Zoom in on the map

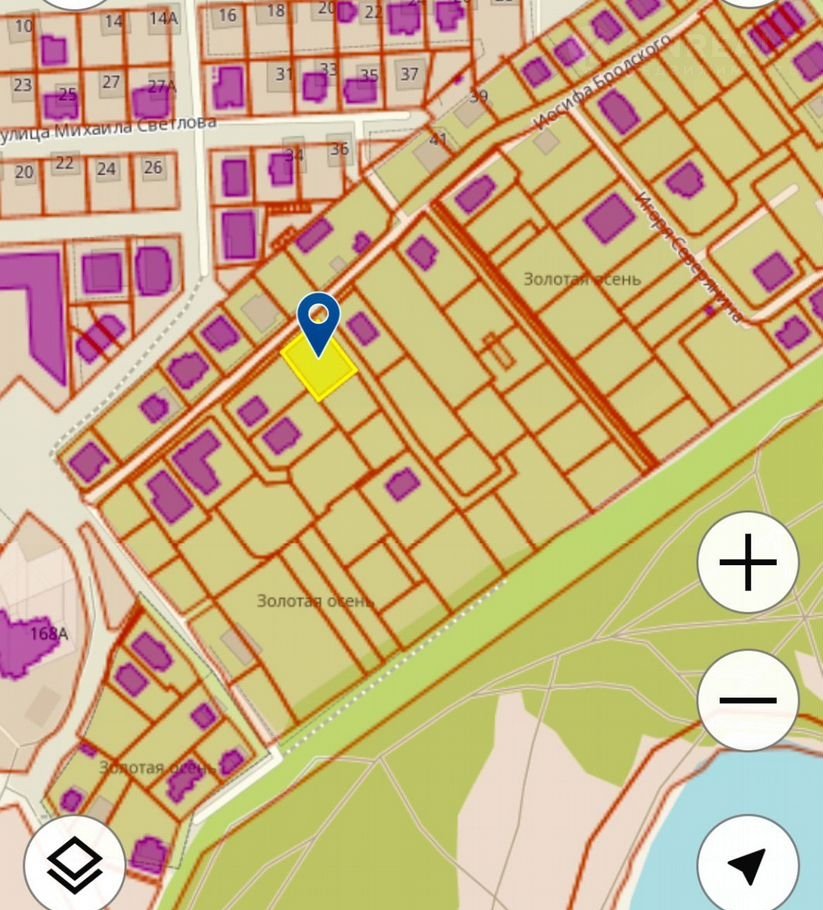(747, 562)
